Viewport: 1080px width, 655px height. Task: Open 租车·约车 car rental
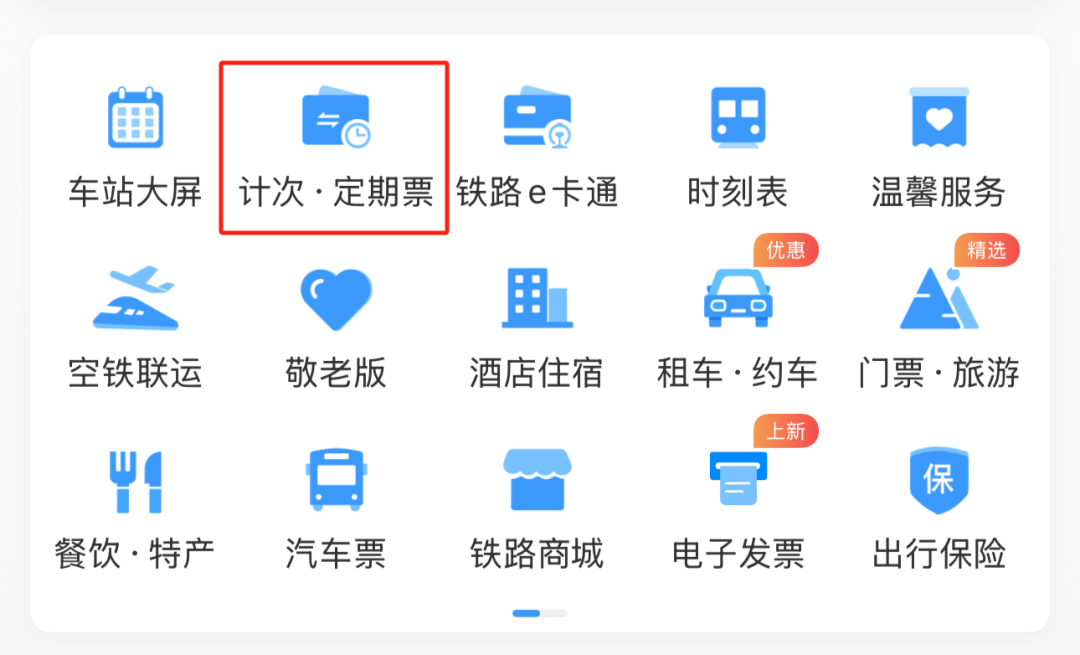[737, 327]
